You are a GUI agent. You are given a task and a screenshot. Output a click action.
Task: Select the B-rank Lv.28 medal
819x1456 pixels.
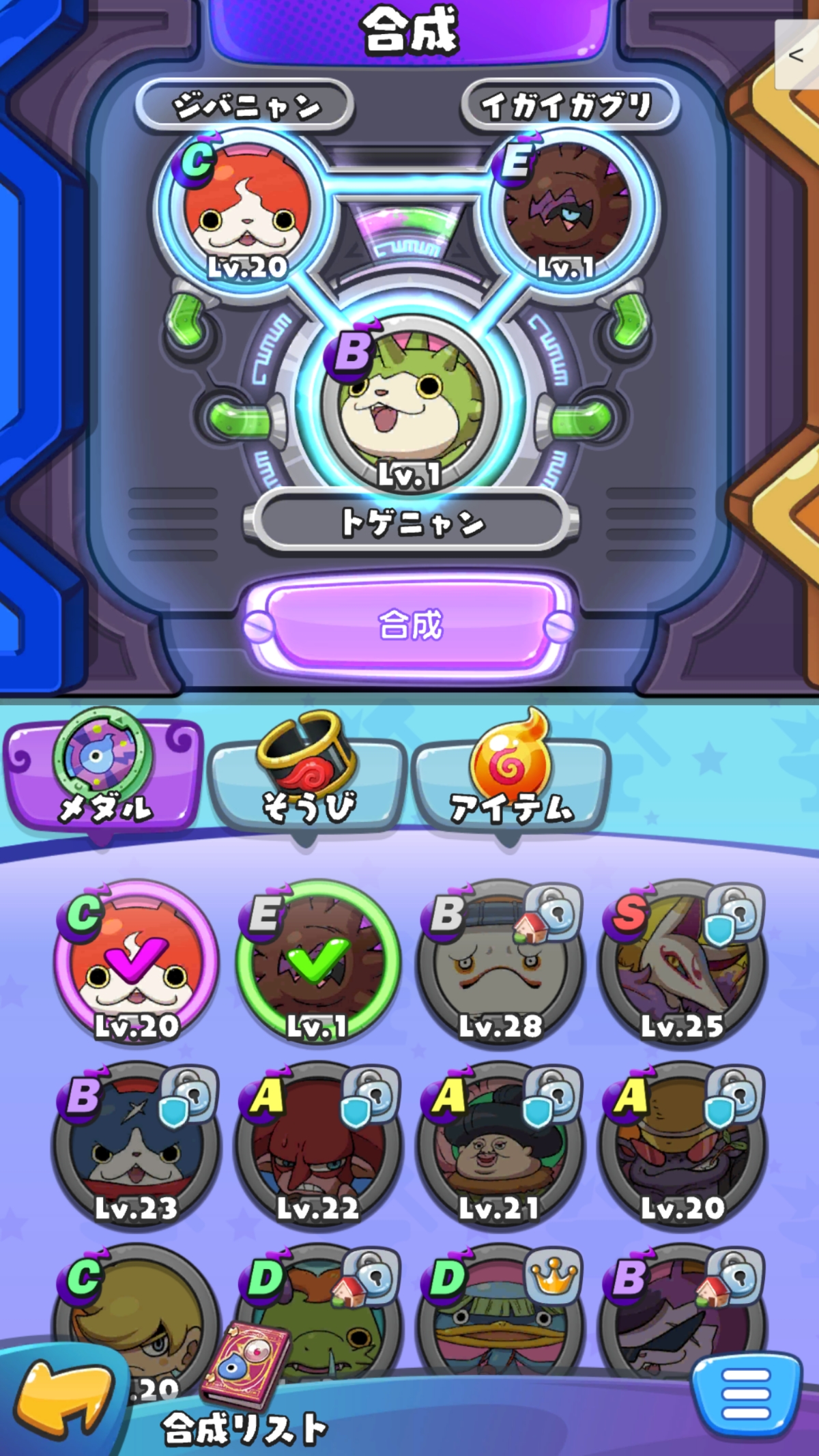(500, 962)
